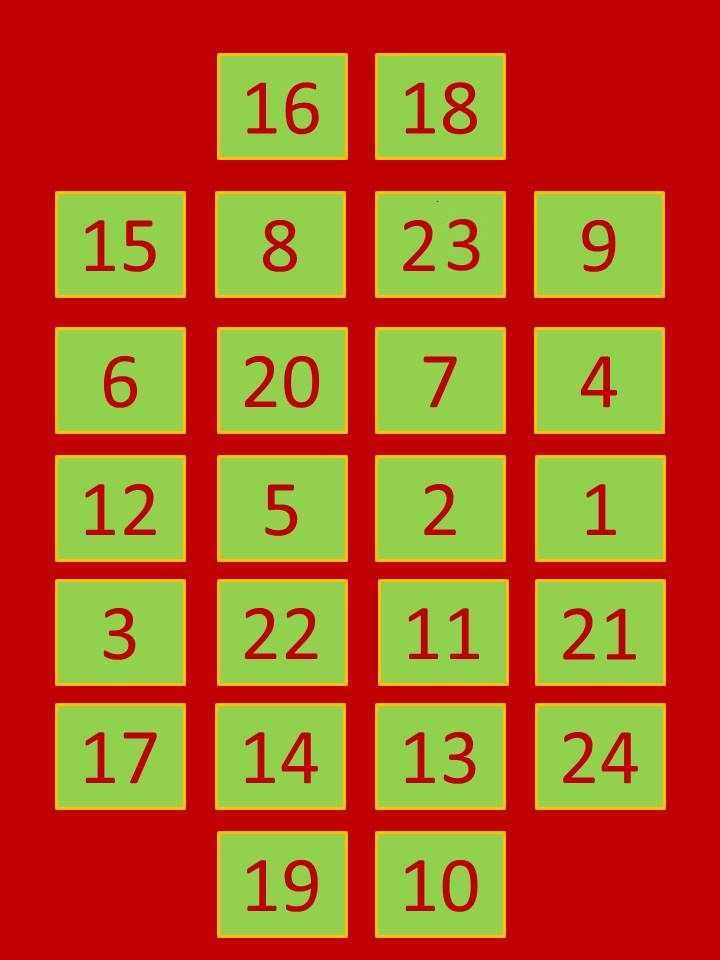Image resolution: width=720 pixels, height=960 pixels.
Task: Select tile number 20
Action: click(x=282, y=380)
